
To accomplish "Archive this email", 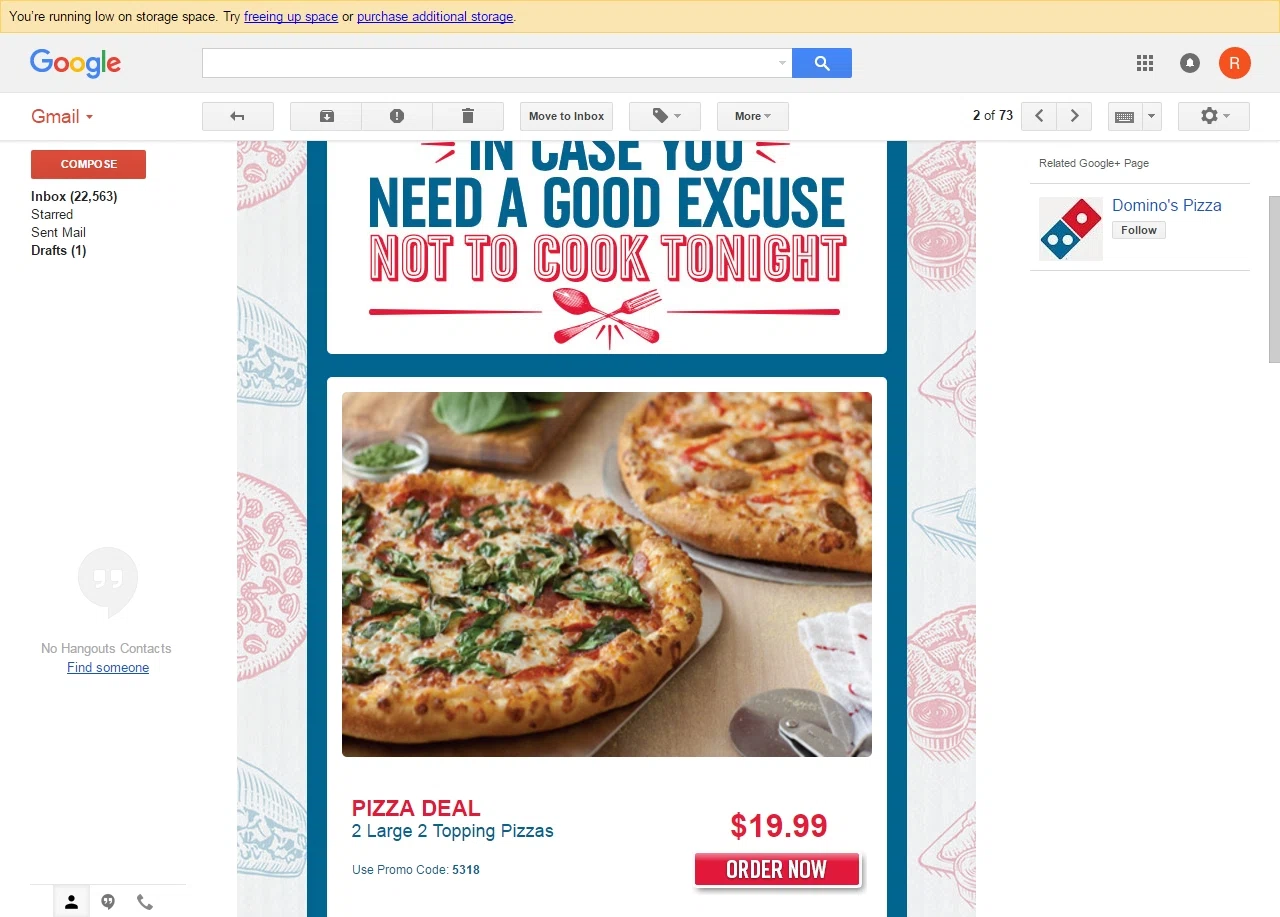I will click(x=326, y=116).
